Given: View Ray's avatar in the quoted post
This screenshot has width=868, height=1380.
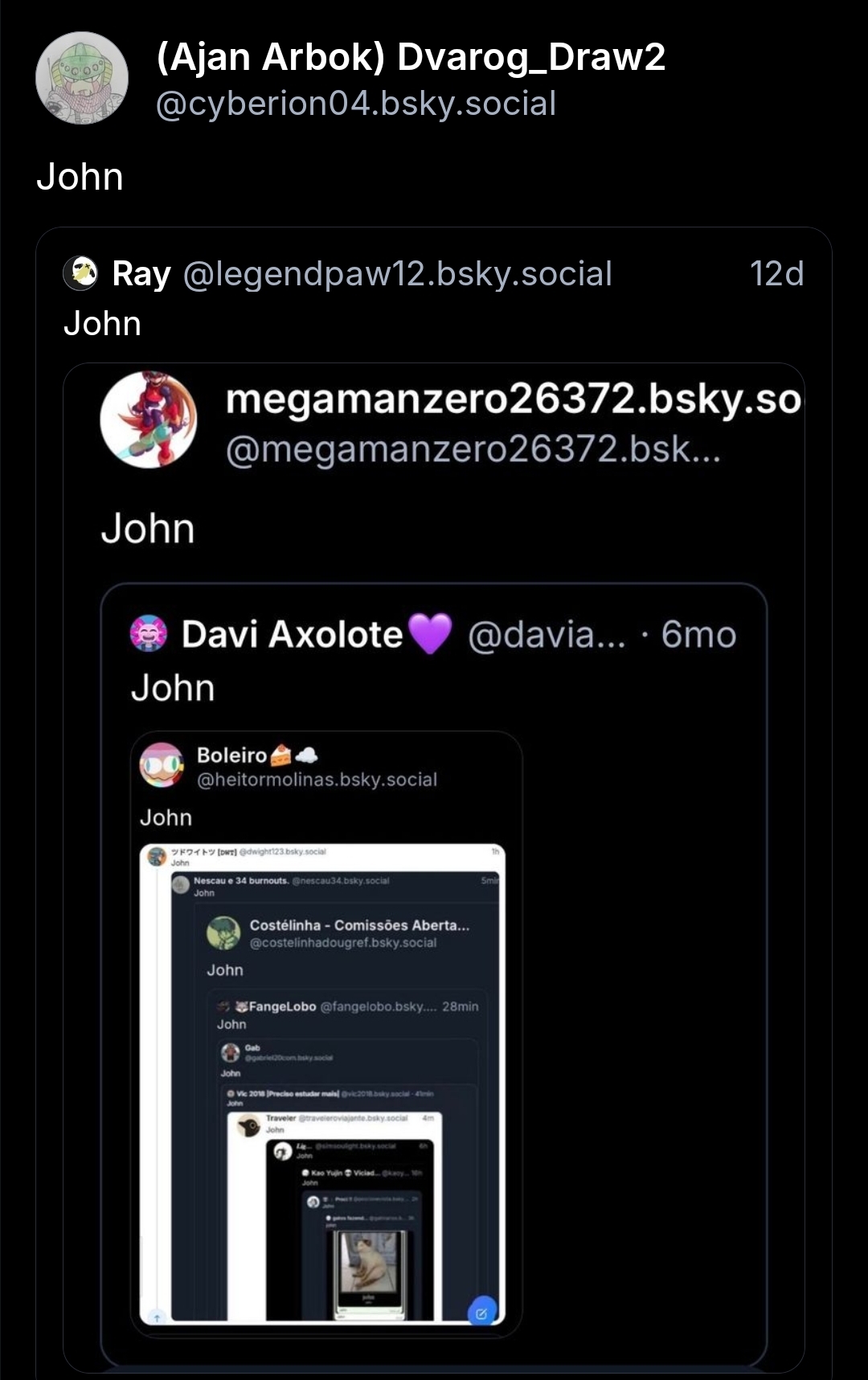Looking at the screenshot, I should [x=80, y=273].
